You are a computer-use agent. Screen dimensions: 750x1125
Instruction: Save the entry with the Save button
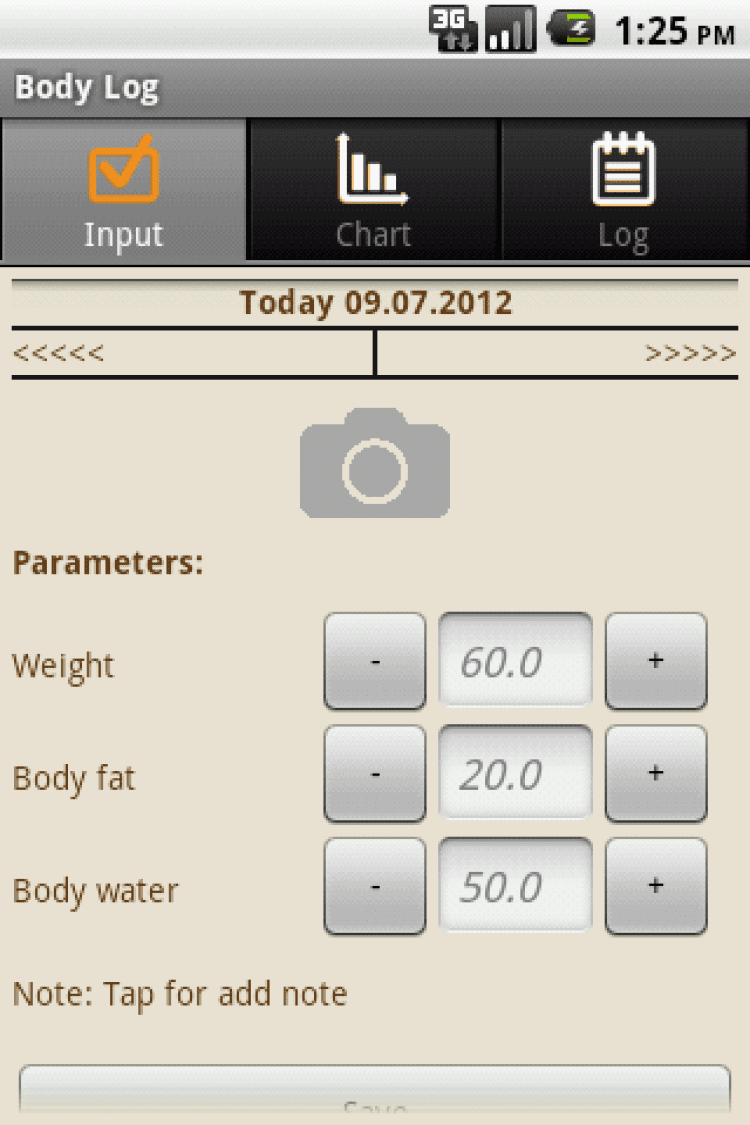point(375,1094)
